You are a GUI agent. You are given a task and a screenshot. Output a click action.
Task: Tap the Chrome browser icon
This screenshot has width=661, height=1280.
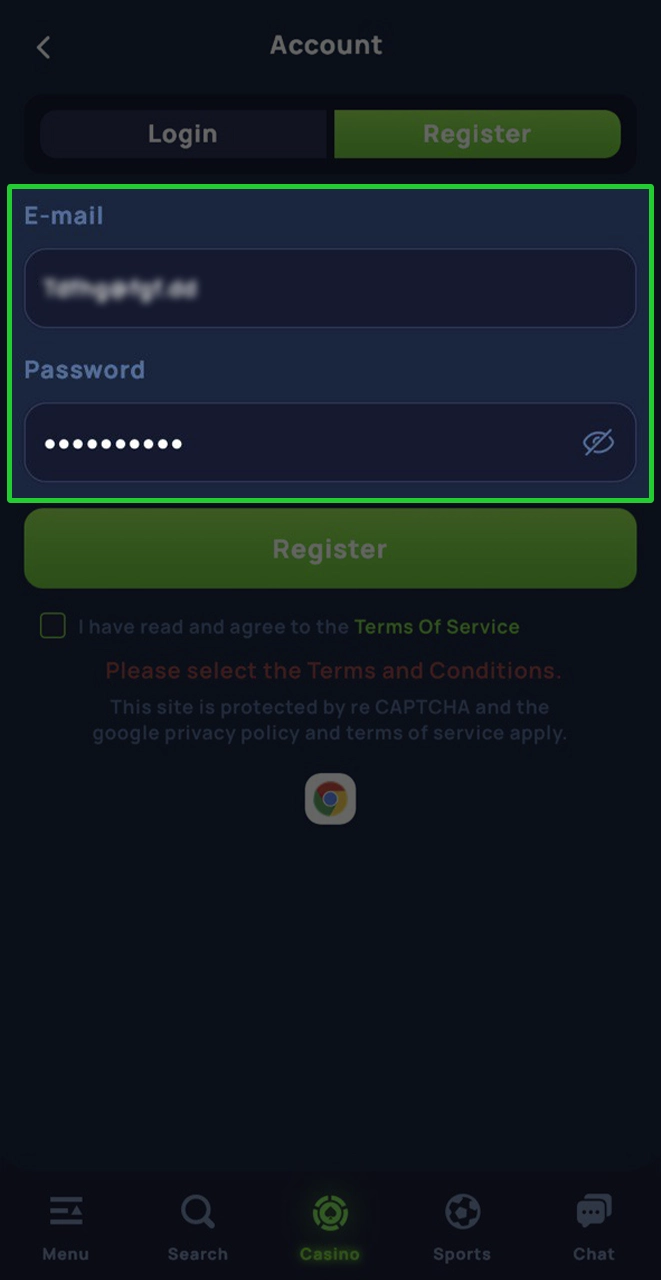pos(330,799)
